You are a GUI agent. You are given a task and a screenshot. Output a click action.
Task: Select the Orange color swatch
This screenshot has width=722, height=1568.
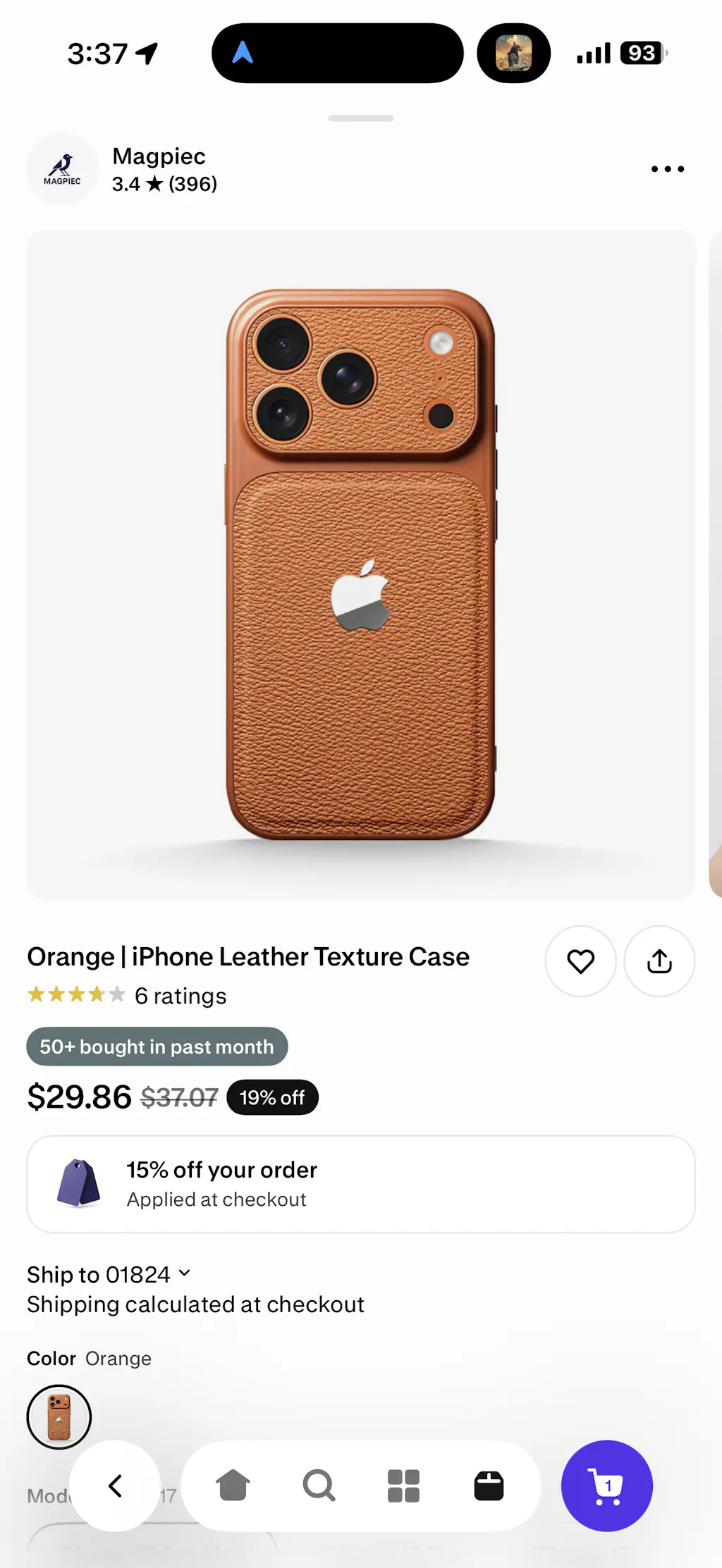pos(59,1416)
